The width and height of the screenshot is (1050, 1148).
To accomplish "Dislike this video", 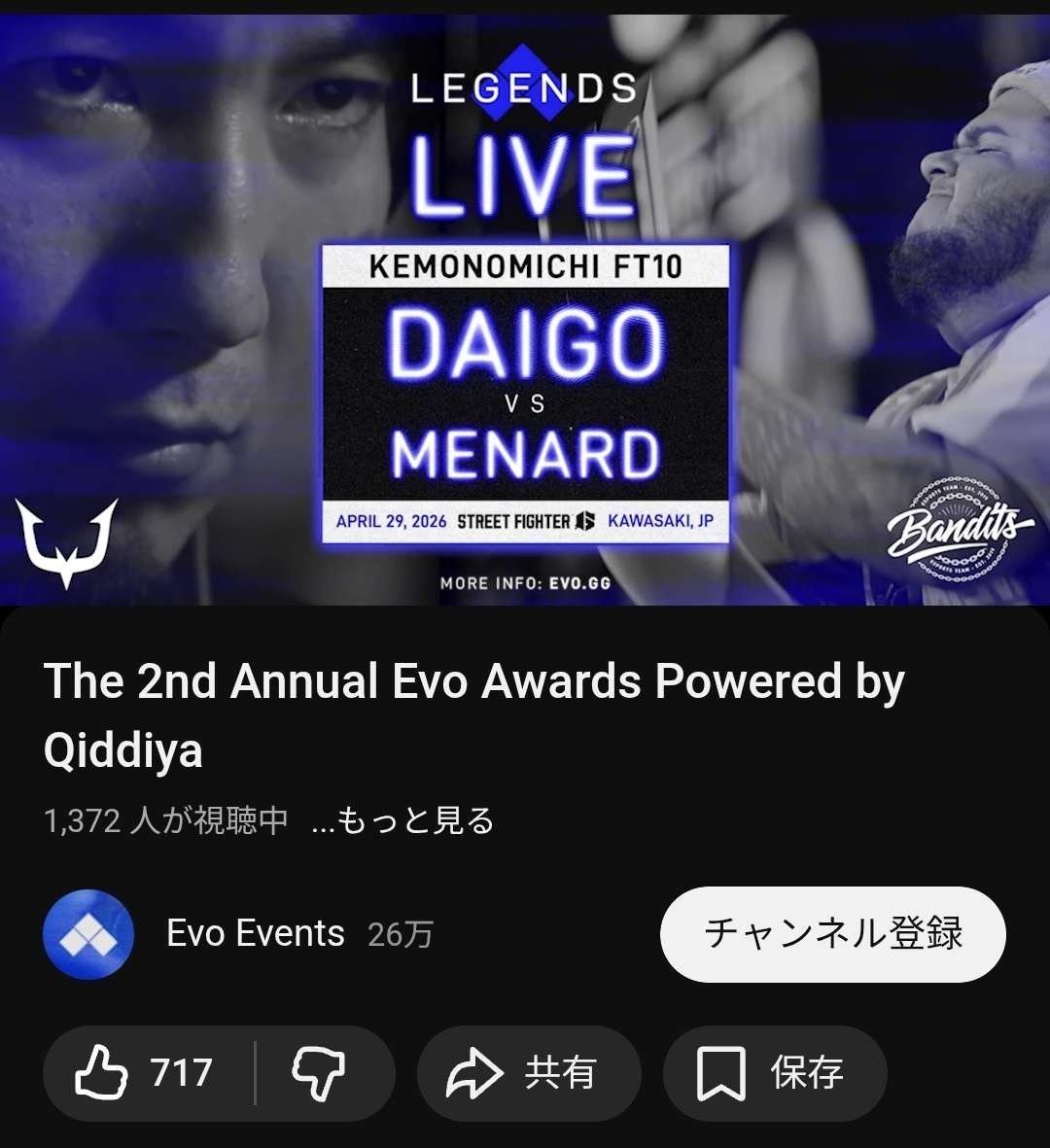I will pyautogui.click(x=319, y=1073).
